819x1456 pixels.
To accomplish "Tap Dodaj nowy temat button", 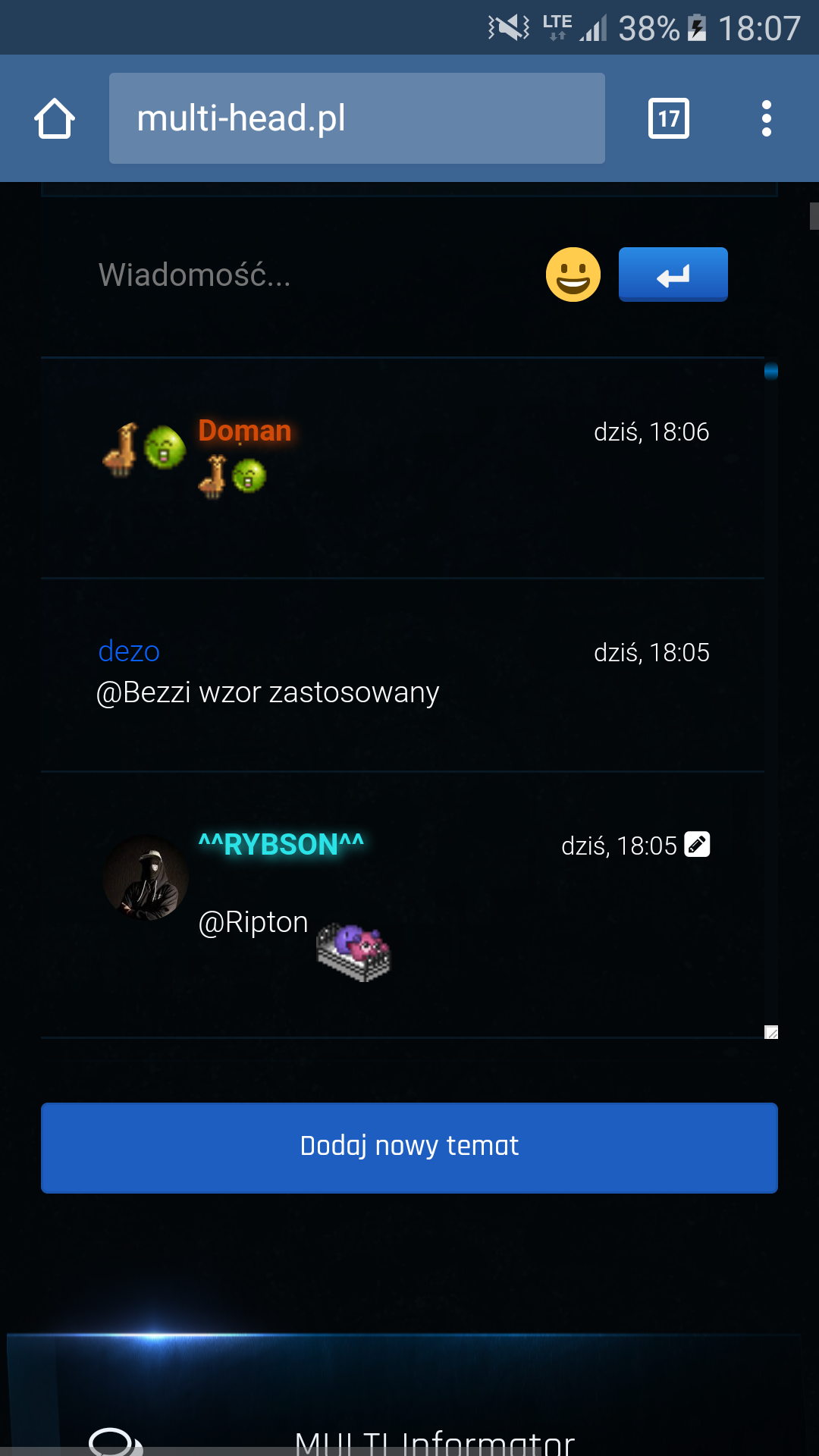I will (x=409, y=1147).
